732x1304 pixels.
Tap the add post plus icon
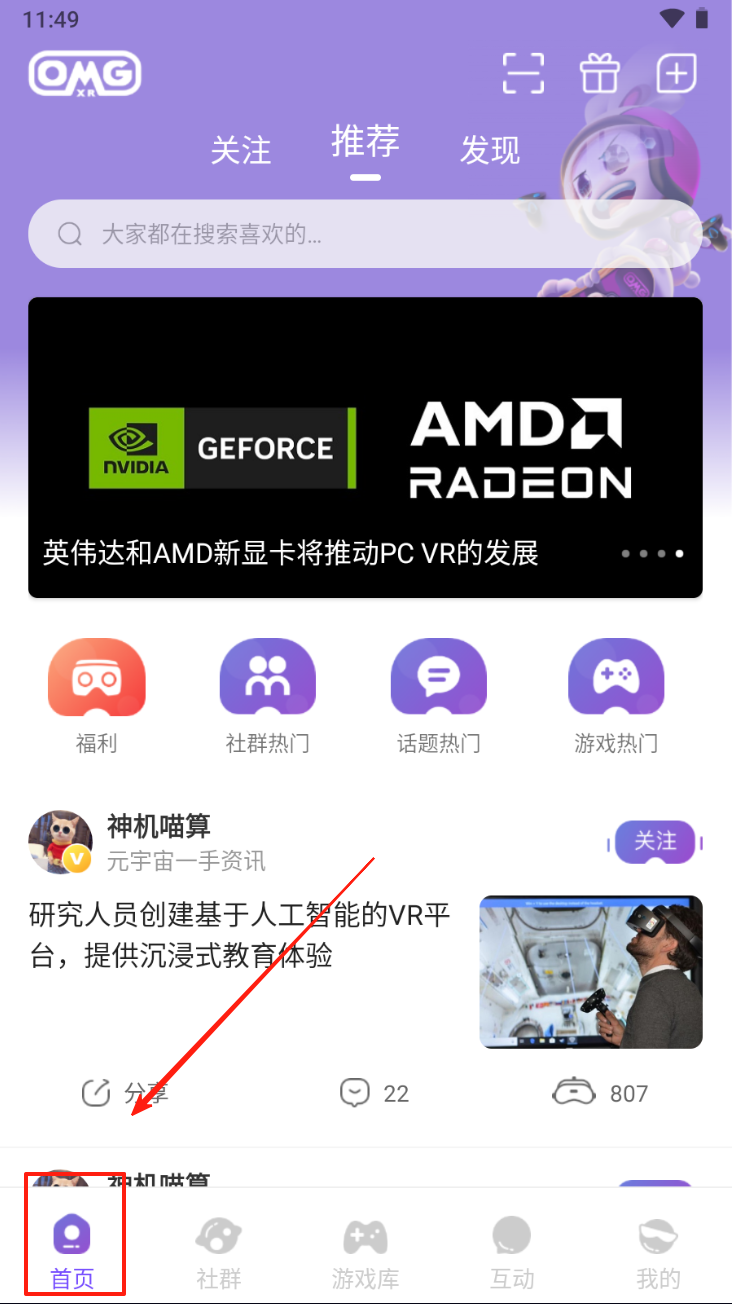click(x=676, y=73)
